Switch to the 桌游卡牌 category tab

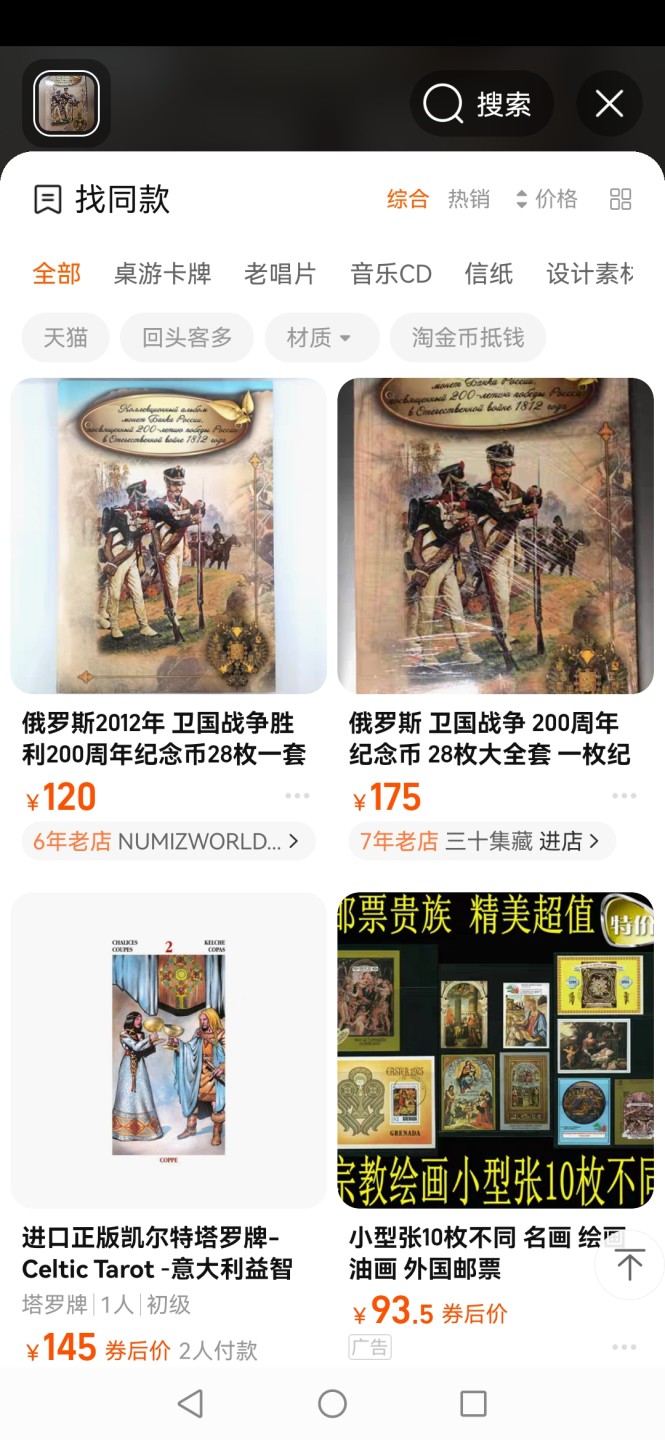click(x=162, y=274)
